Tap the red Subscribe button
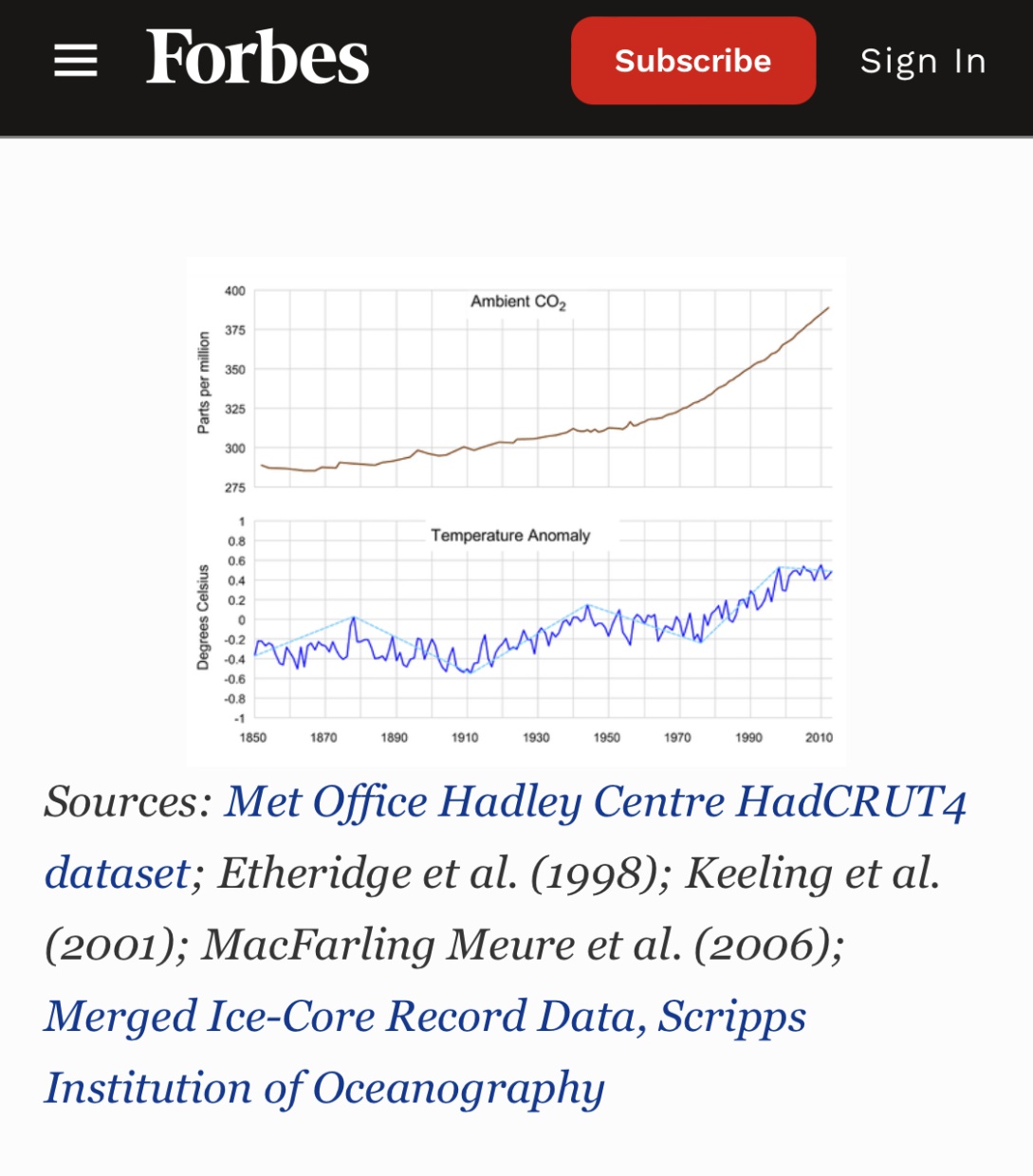 click(692, 61)
